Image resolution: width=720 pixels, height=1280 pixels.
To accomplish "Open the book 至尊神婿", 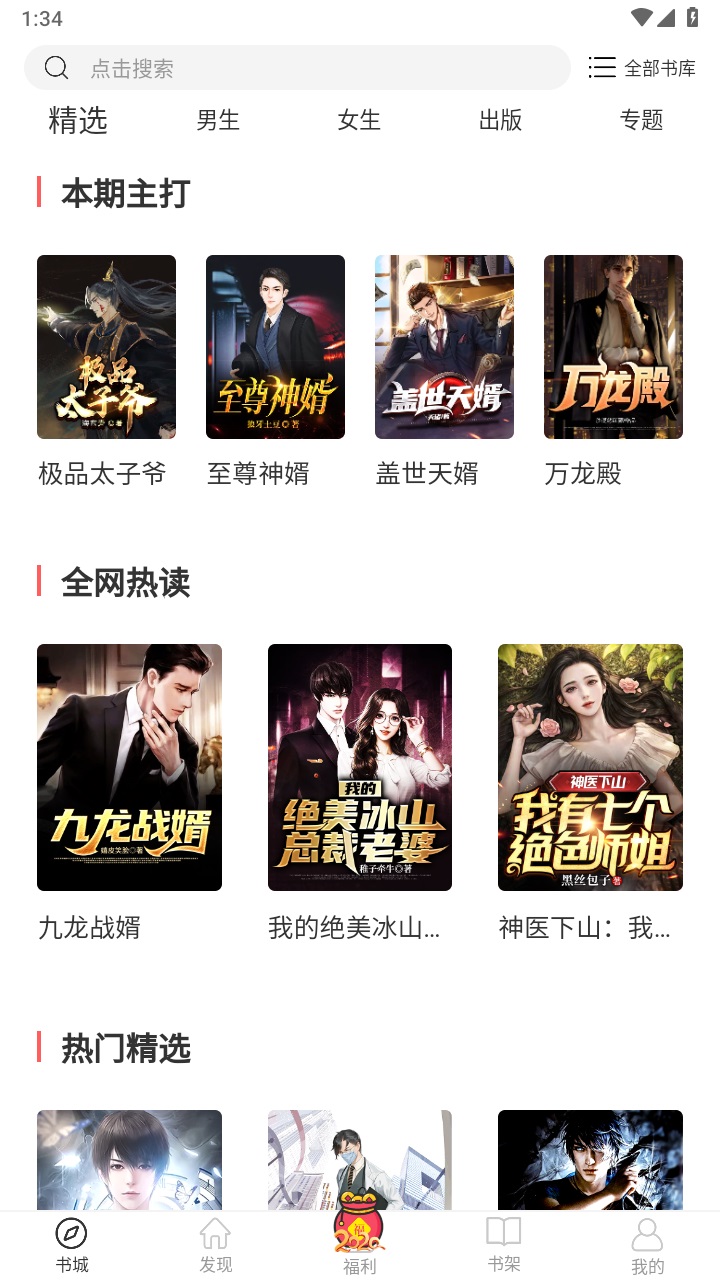I will 275,347.
